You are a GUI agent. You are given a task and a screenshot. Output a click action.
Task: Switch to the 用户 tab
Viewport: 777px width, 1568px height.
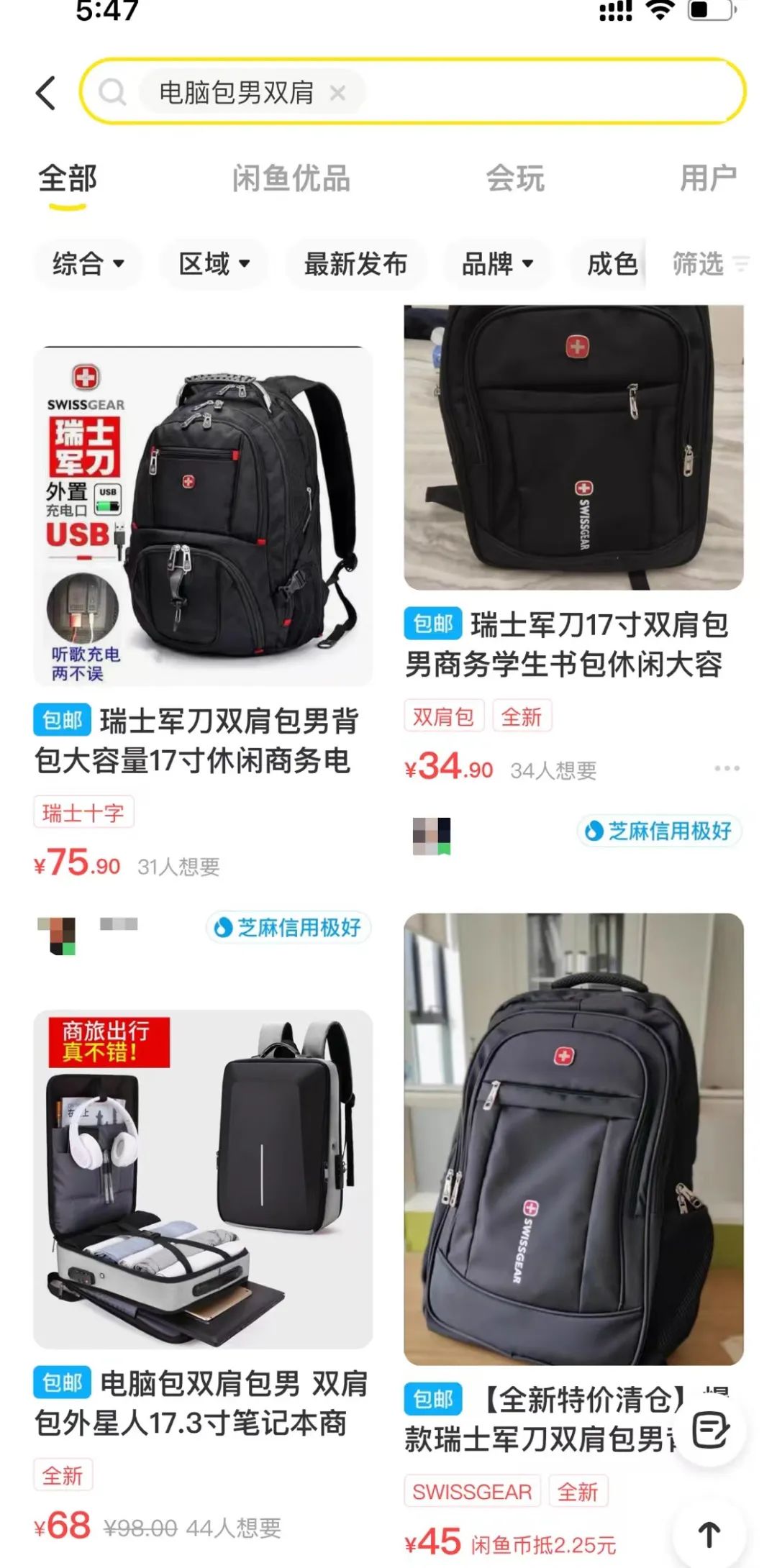(708, 179)
